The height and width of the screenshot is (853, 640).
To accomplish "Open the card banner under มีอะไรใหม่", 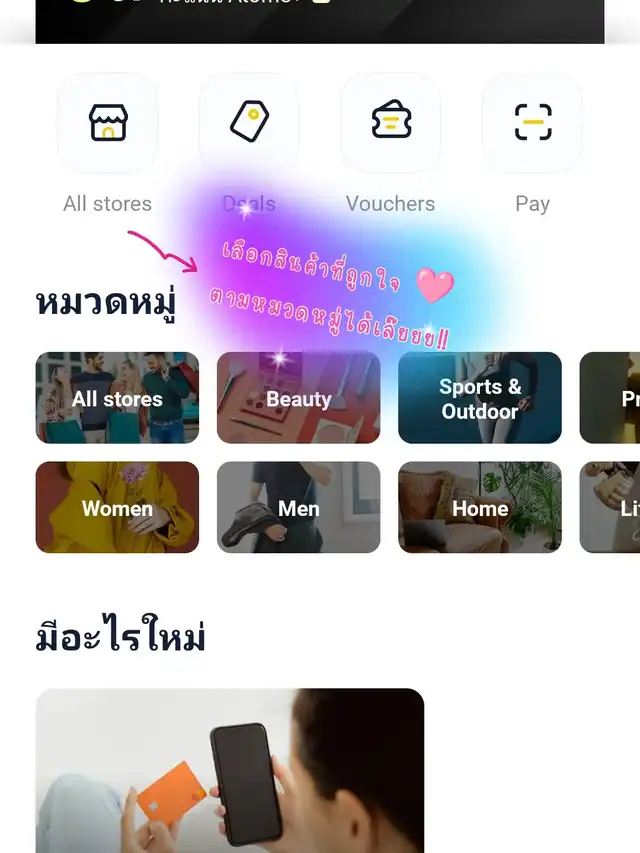I will [x=230, y=770].
